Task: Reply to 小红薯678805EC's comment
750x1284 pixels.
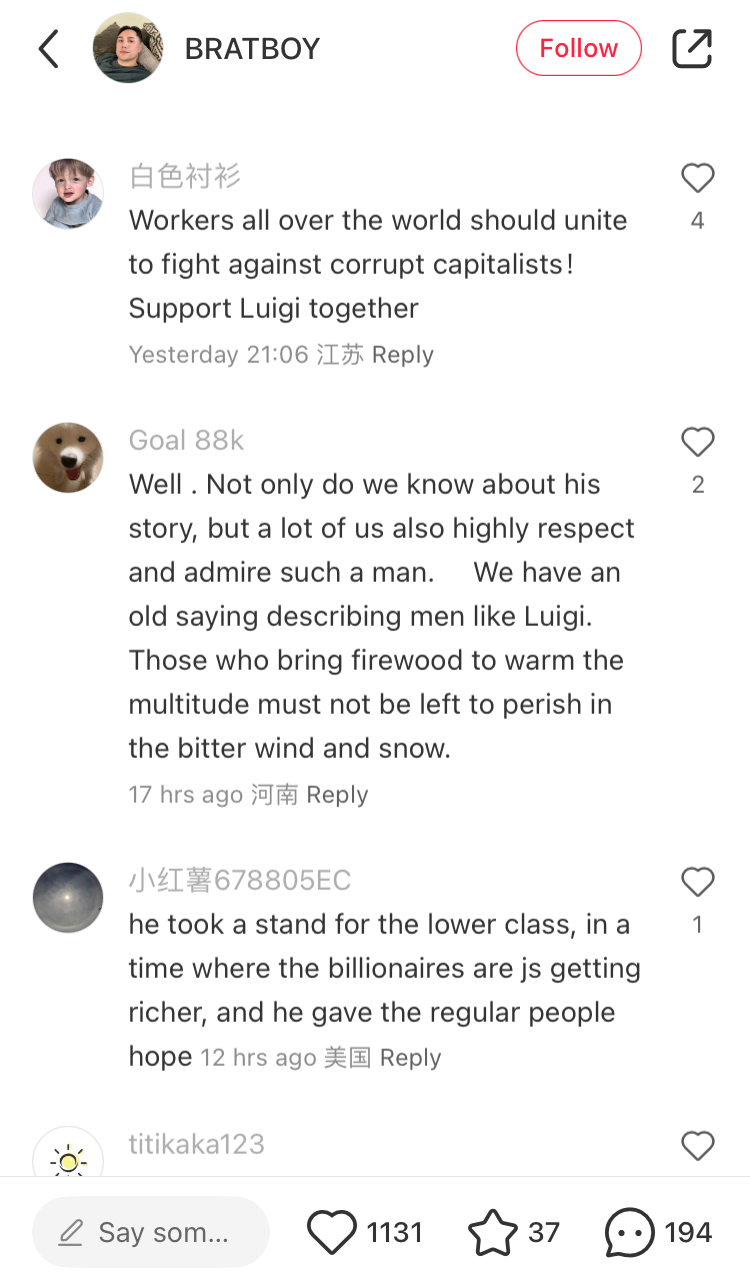Action: (x=410, y=1058)
